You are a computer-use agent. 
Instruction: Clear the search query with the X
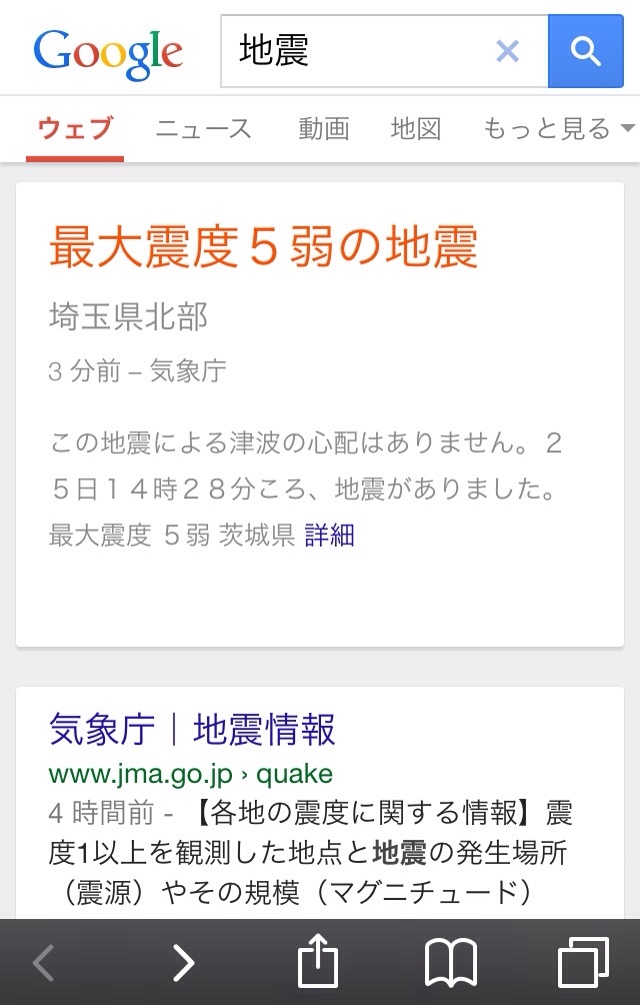pyautogui.click(x=508, y=51)
